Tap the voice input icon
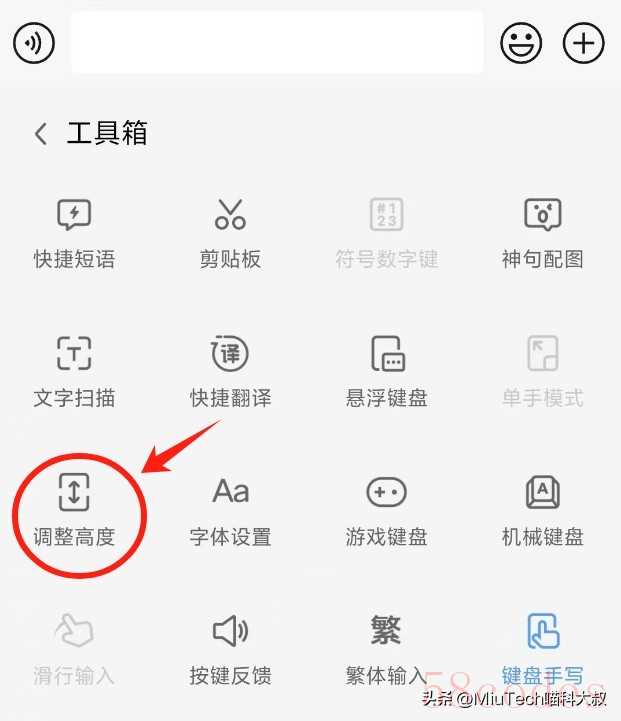 coord(34,43)
